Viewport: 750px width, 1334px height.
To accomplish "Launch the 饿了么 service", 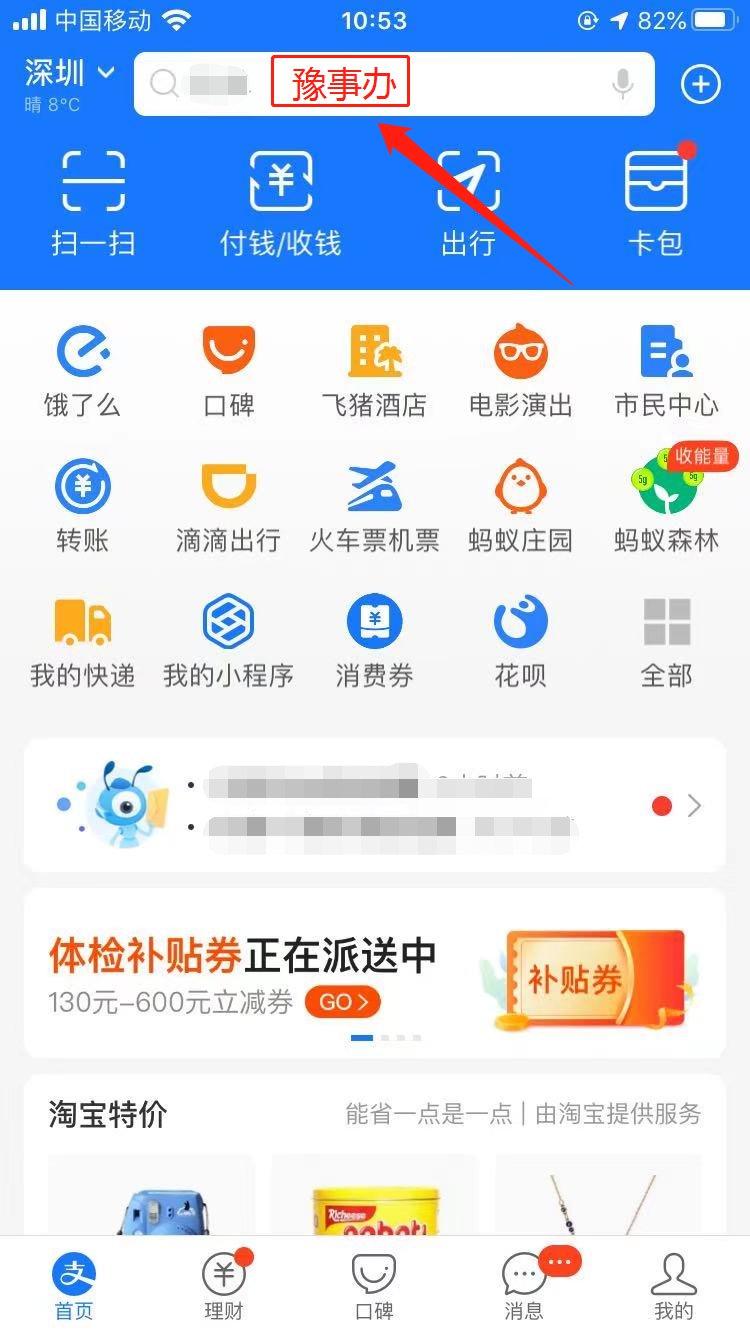I will [x=82, y=370].
